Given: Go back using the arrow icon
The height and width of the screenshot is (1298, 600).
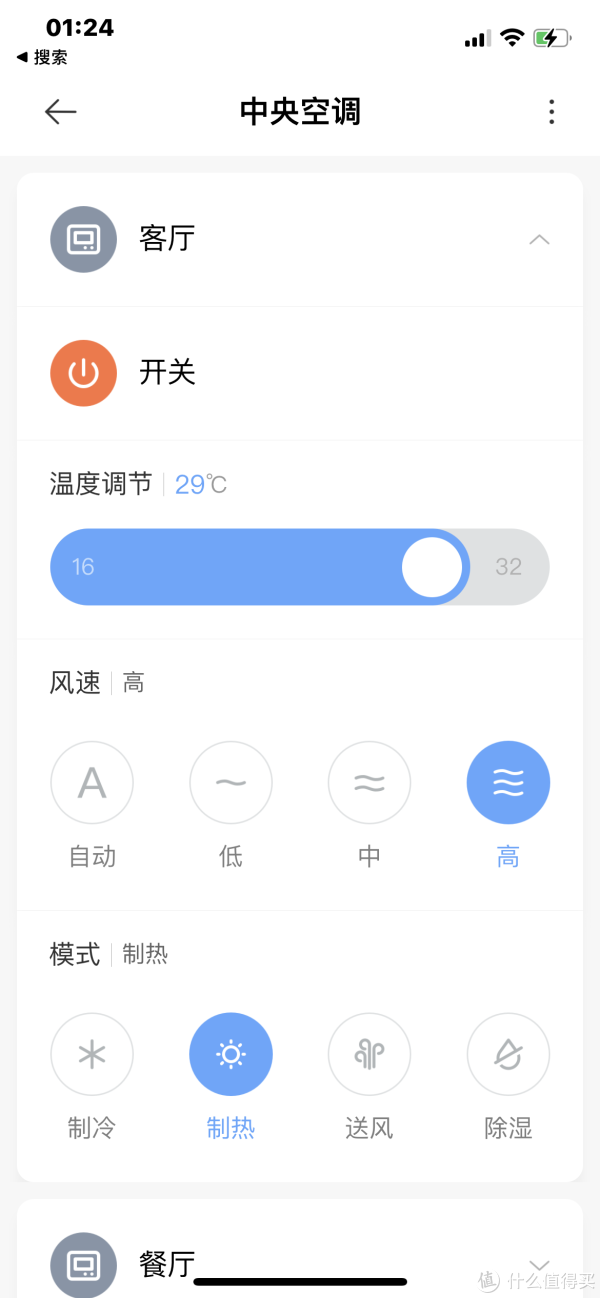Looking at the screenshot, I should coord(61,112).
